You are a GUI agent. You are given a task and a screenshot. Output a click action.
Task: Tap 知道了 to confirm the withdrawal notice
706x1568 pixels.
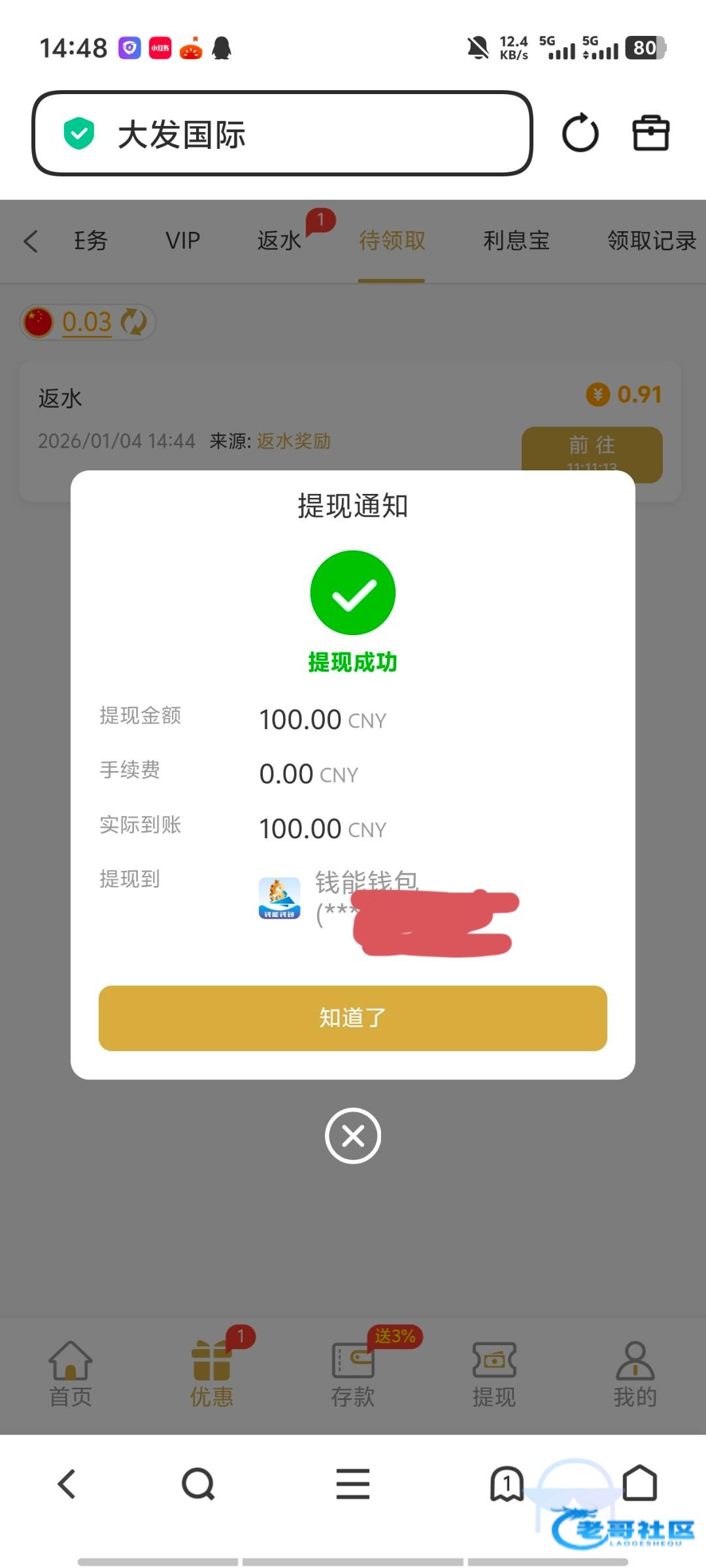point(352,1018)
